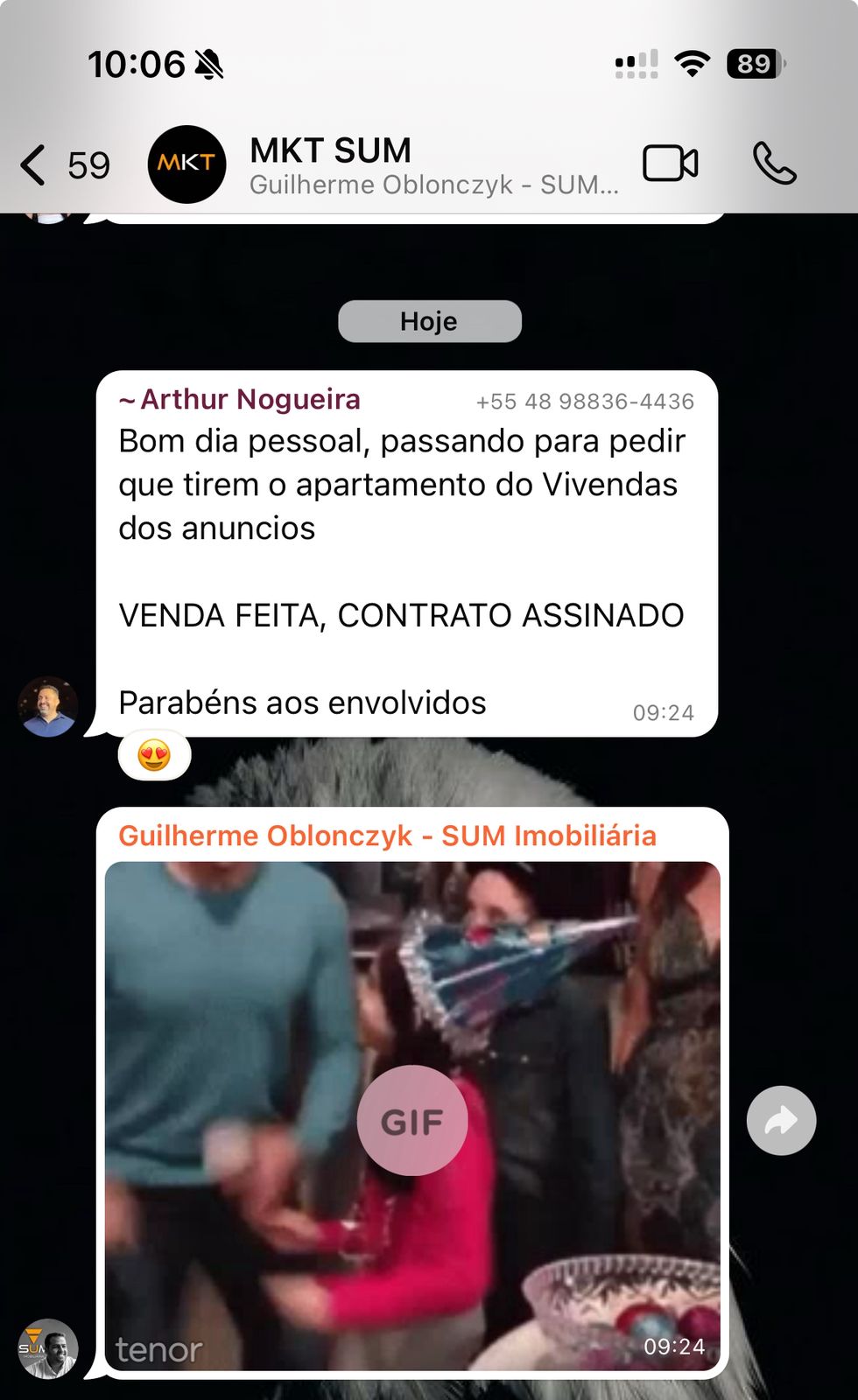Start a voice call in MKT SUM

pyautogui.click(x=774, y=164)
